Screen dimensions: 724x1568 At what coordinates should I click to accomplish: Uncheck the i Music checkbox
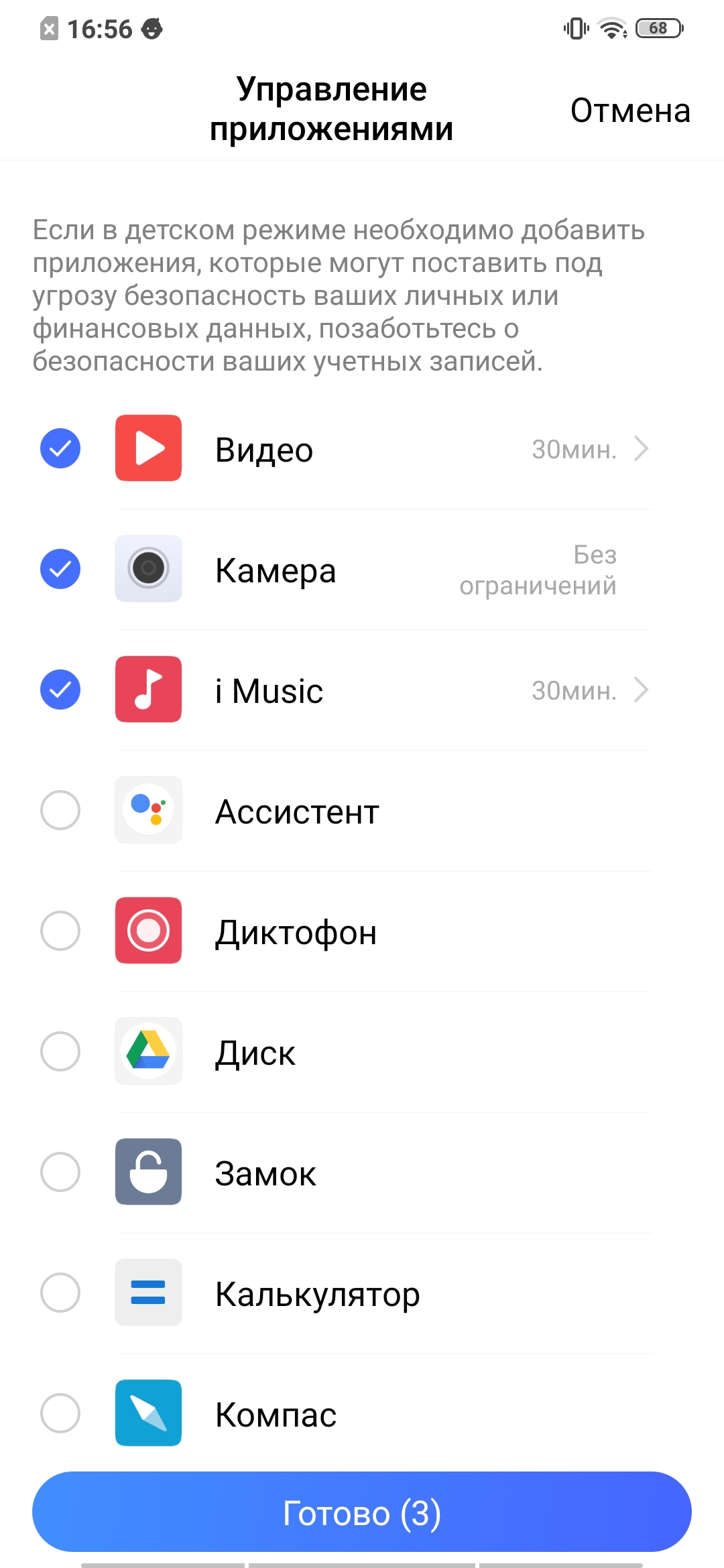[60, 690]
